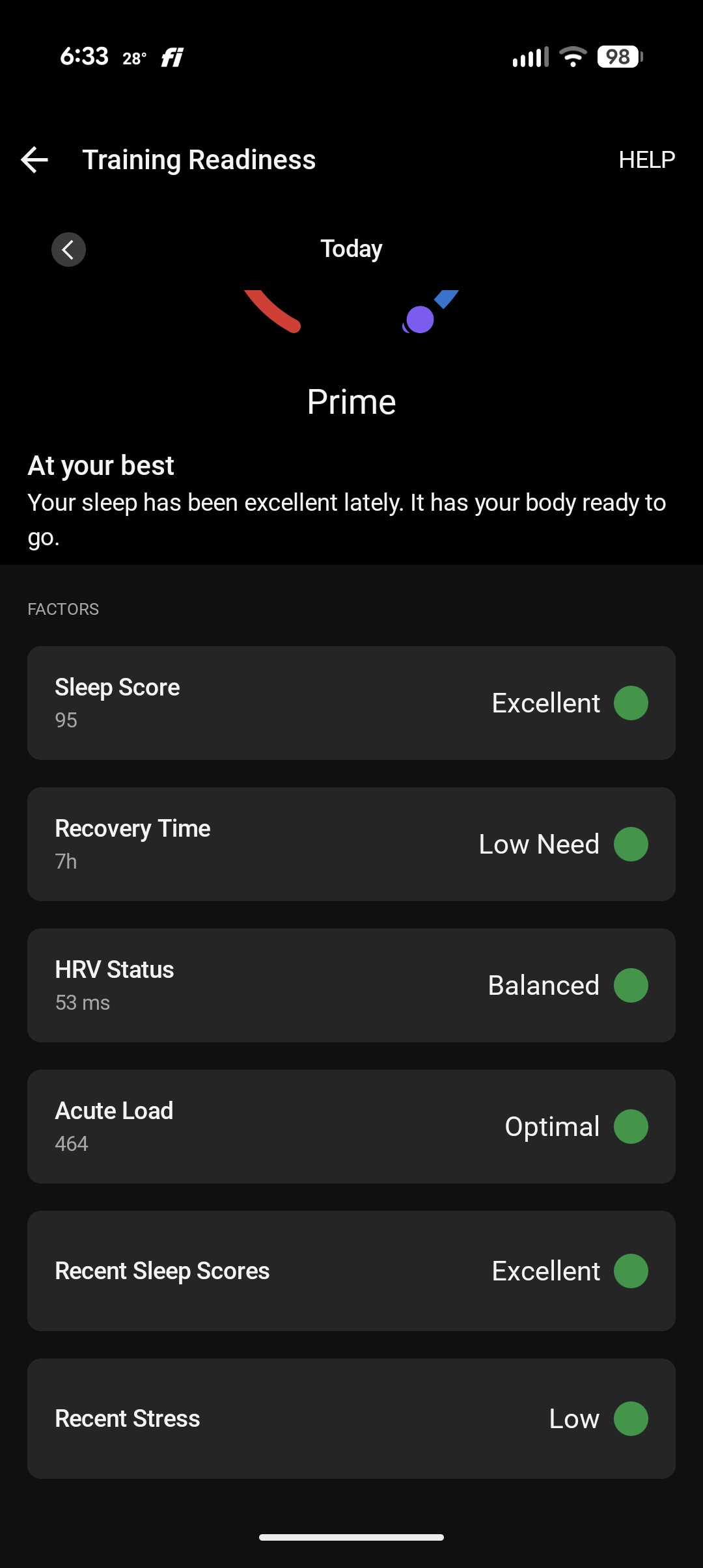Go to the previous day
Screen dimensions: 703x1568
coord(68,249)
